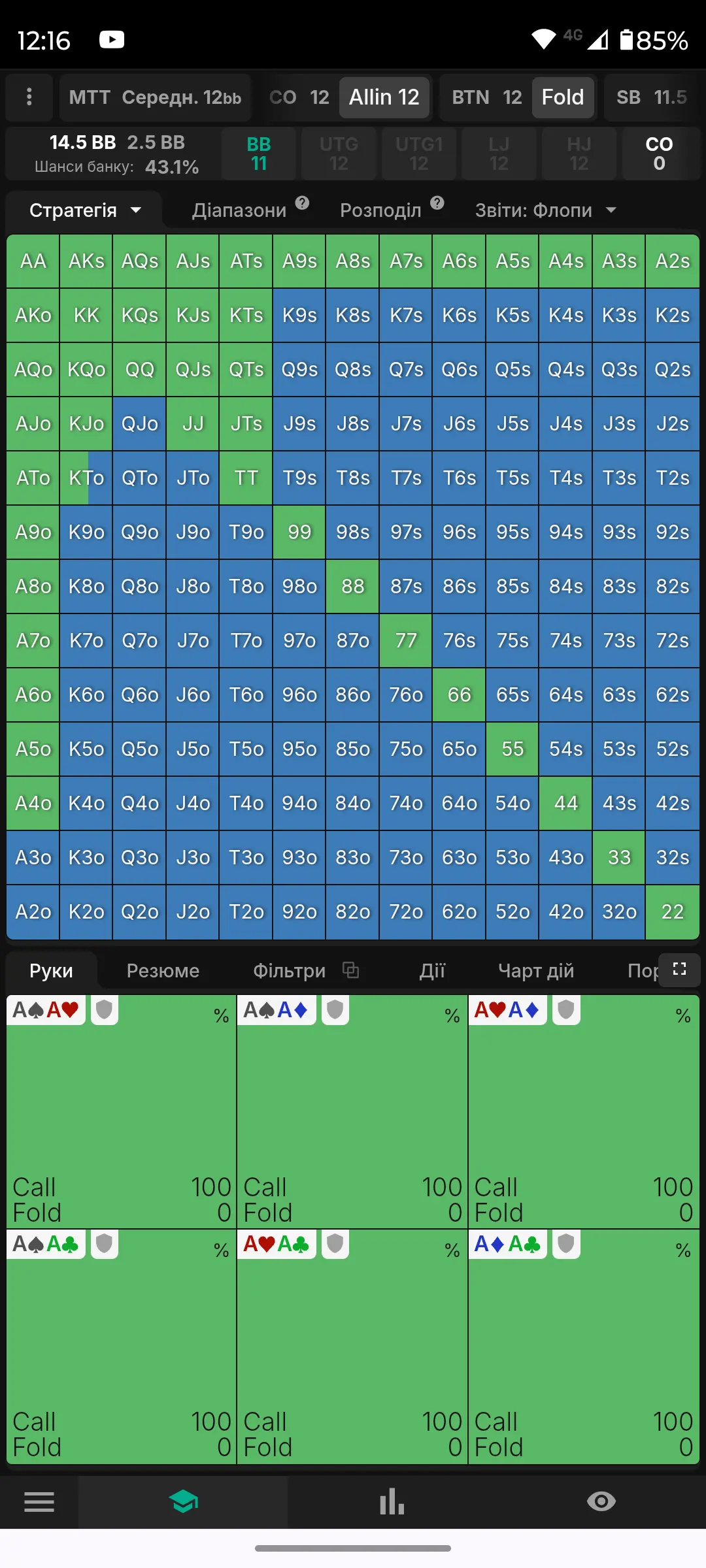This screenshot has height=1568, width=706.
Task: Switch to the Резюме tab
Action: tap(163, 971)
